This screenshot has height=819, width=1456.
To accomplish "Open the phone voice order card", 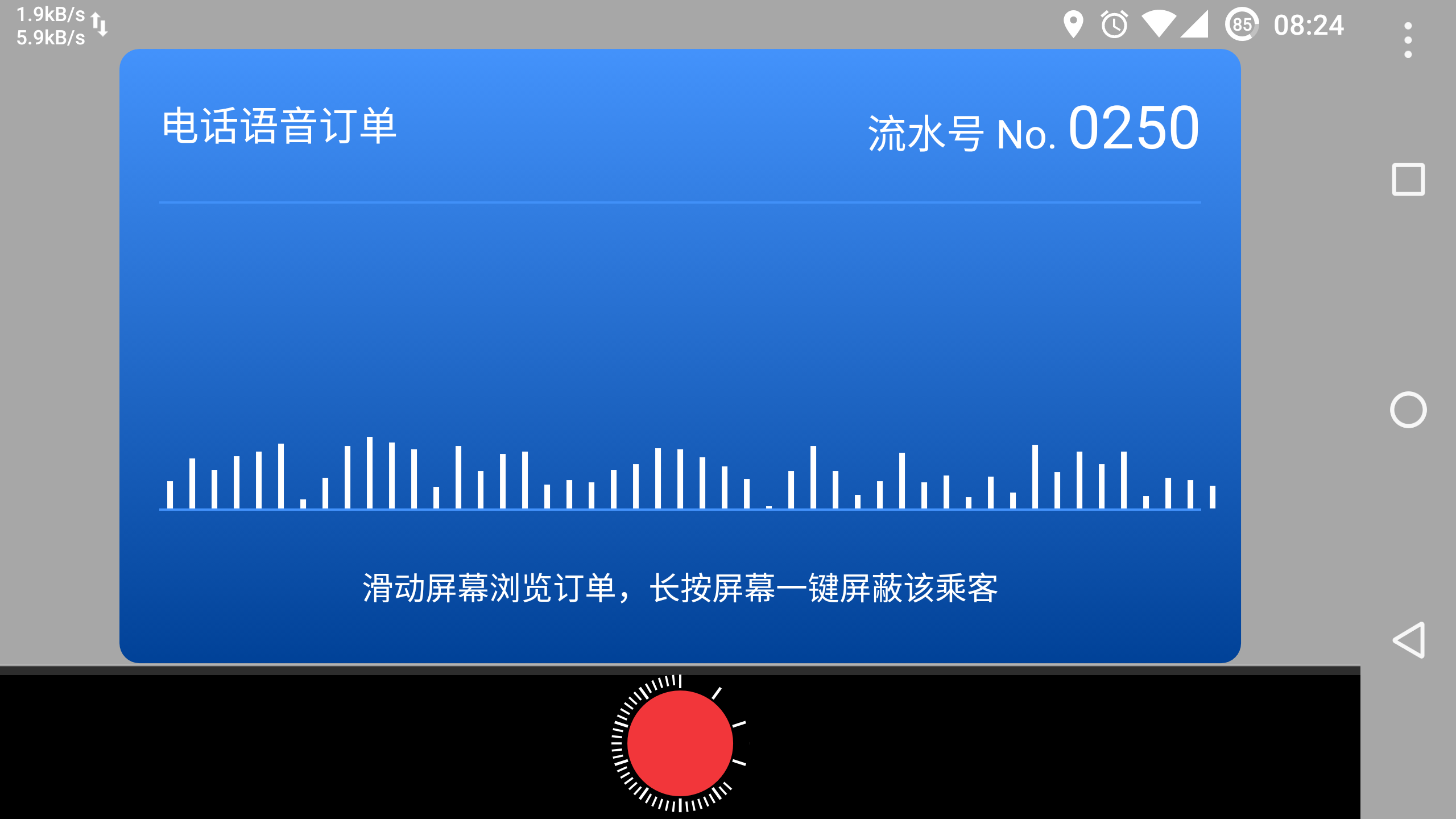I will pyautogui.click(x=680, y=355).
